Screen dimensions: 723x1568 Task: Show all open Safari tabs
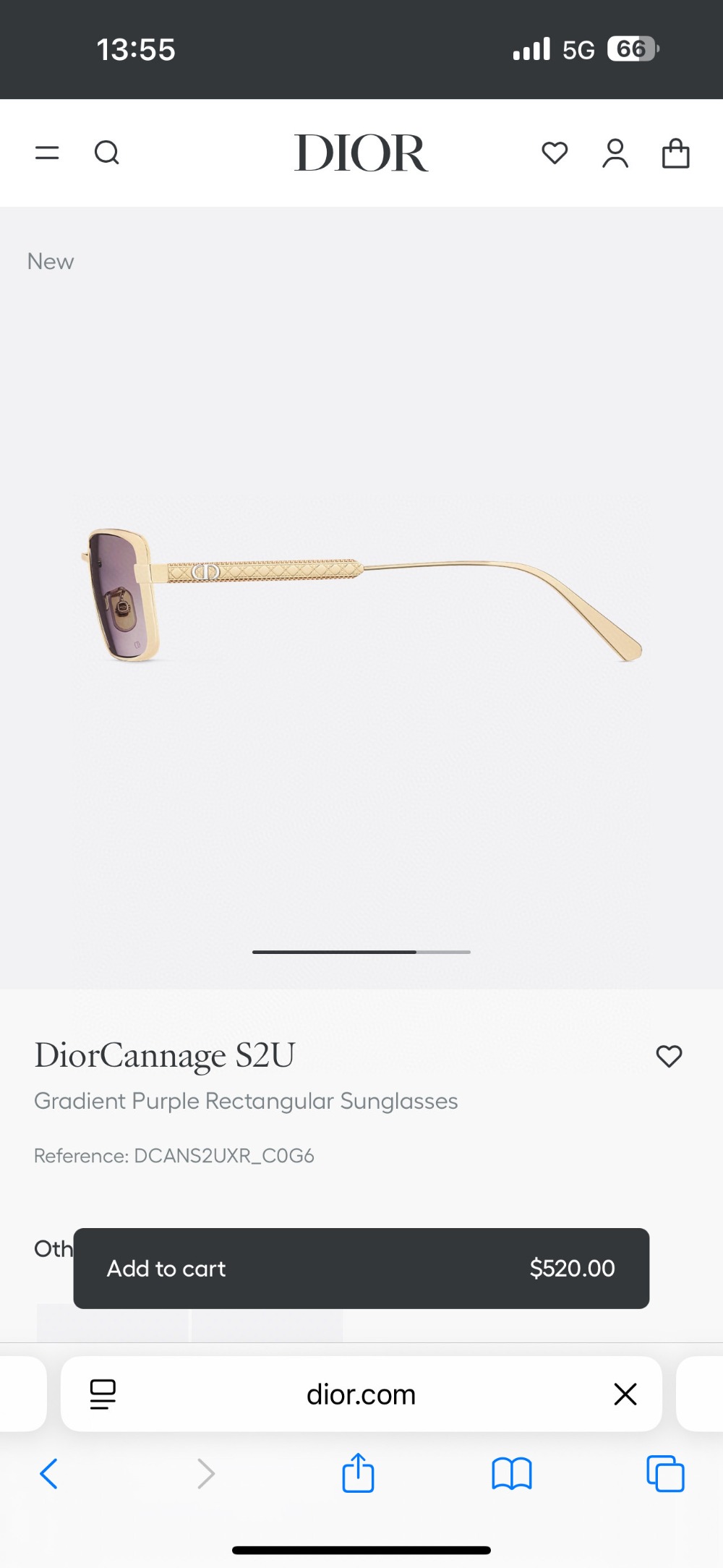[665, 1473]
